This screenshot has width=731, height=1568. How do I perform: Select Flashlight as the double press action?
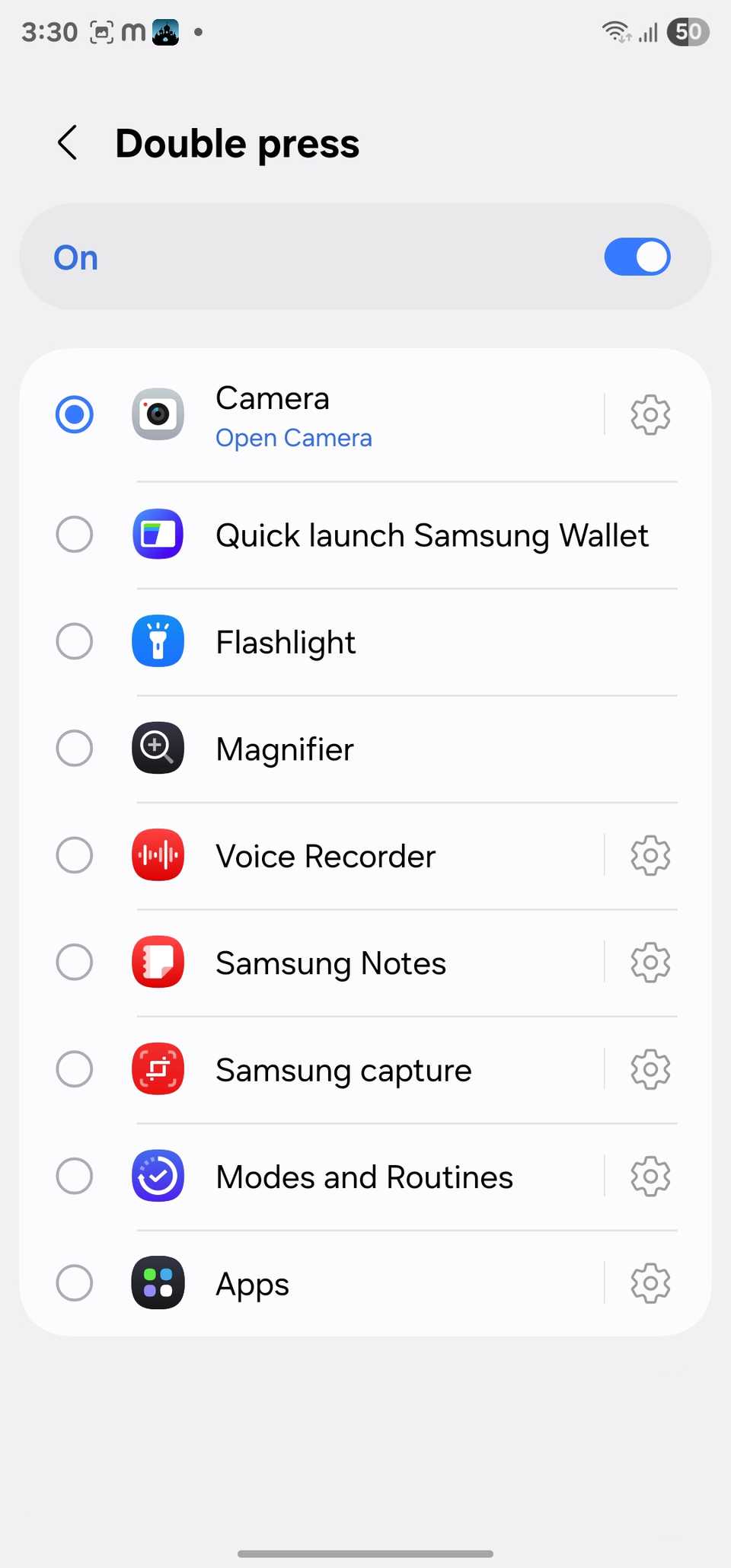pyautogui.click(x=74, y=641)
